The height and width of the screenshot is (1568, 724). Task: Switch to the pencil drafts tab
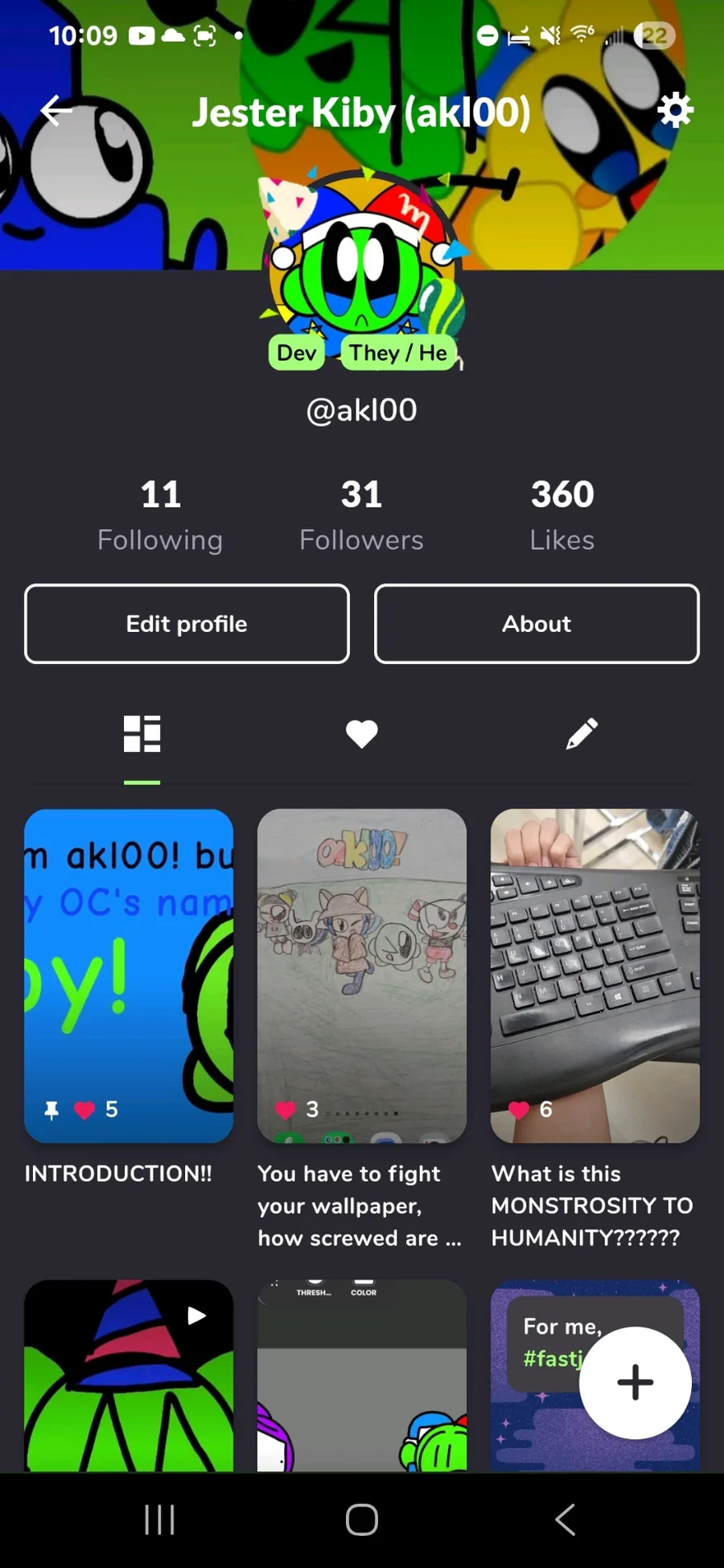[582, 733]
